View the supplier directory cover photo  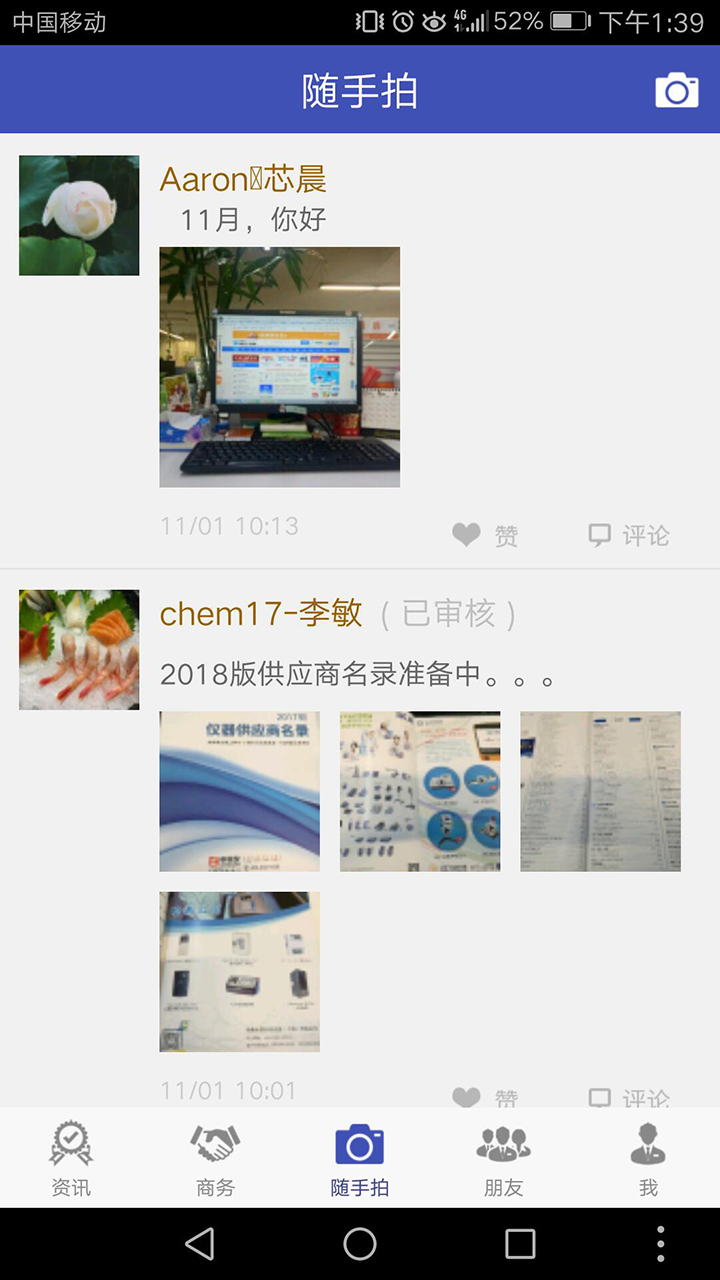[240, 791]
